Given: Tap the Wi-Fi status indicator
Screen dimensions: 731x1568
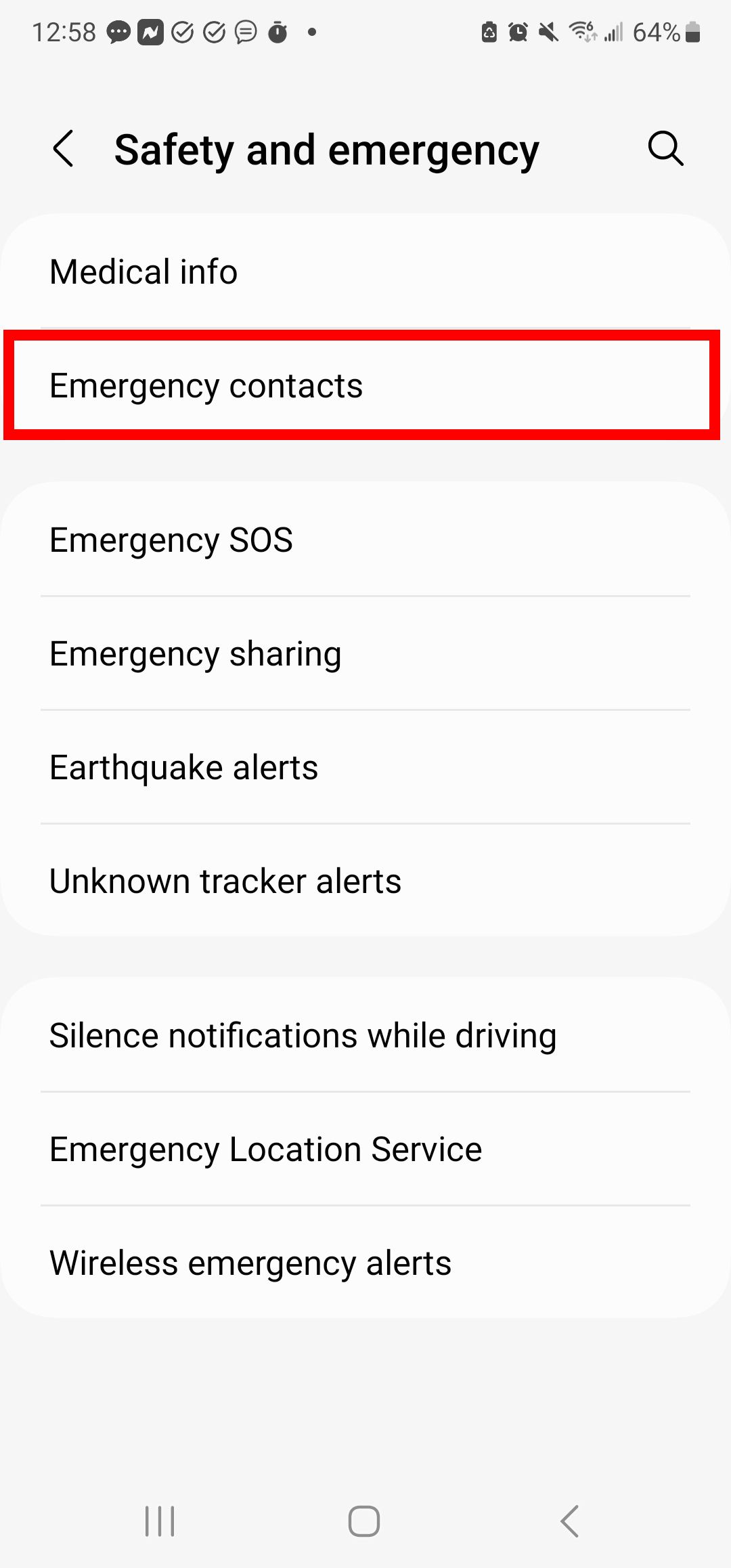Looking at the screenshot, I should [582, 31].
